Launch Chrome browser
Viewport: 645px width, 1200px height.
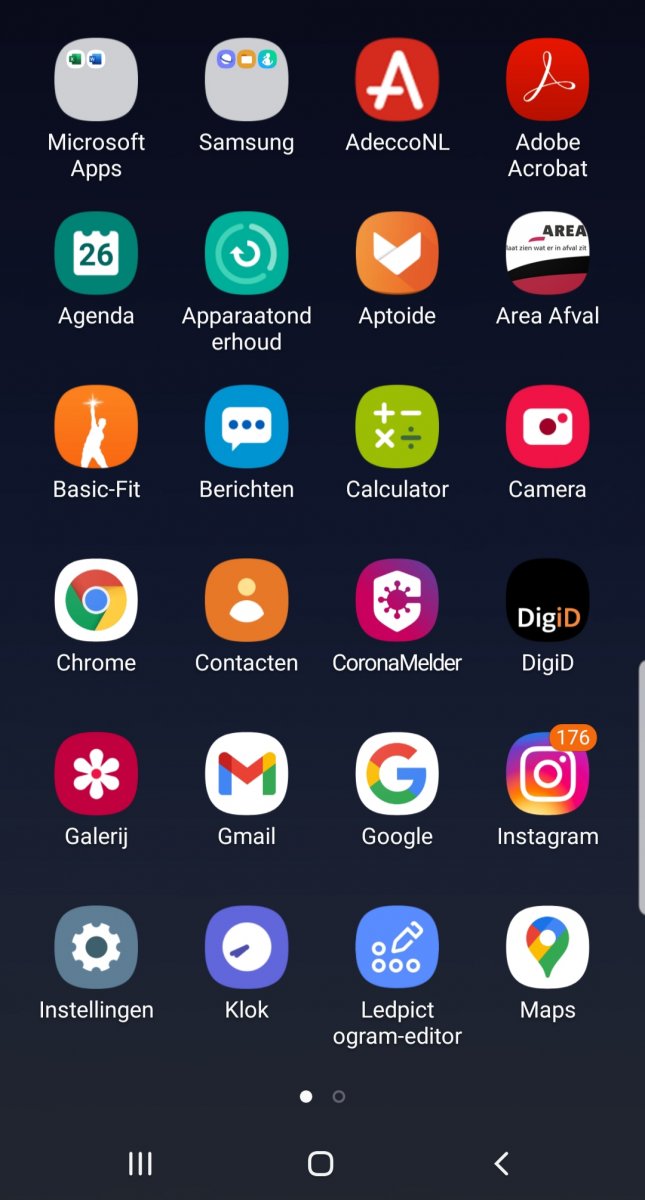[x=96, y=600]
